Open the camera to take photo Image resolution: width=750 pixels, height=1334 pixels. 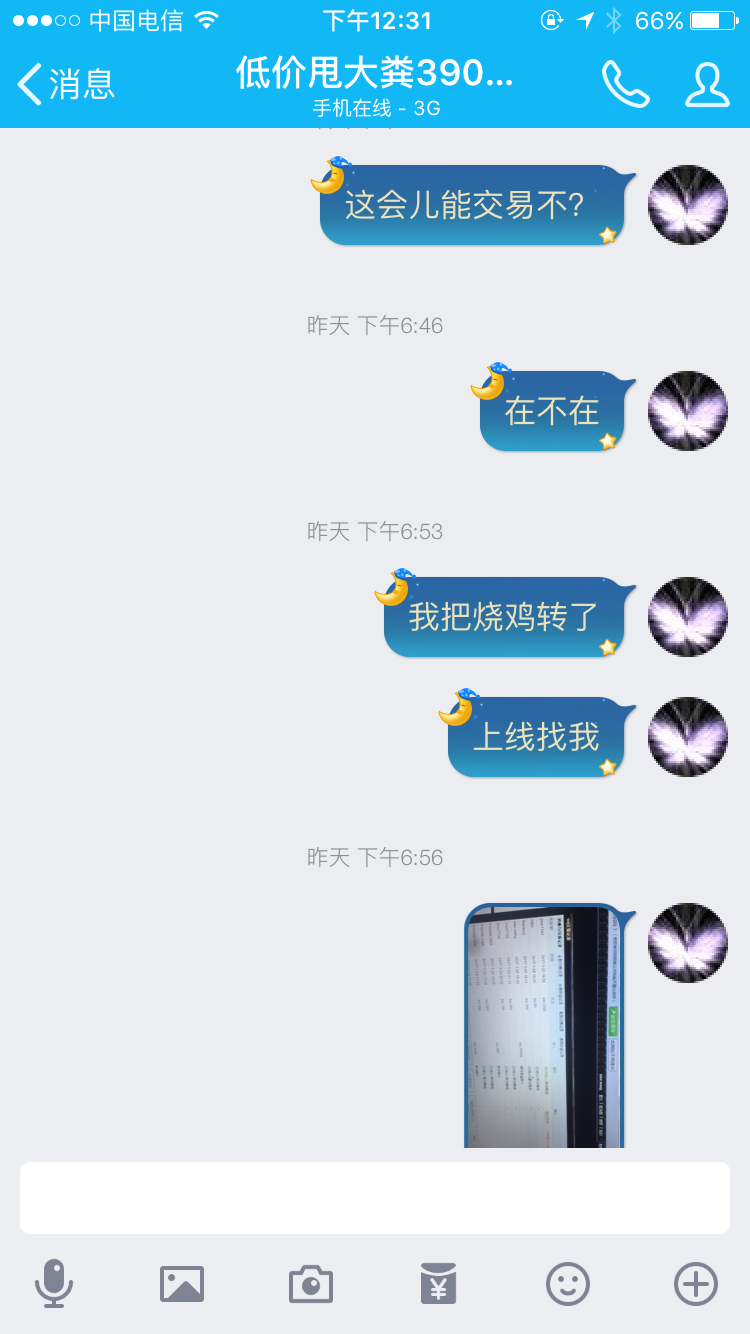coord(310,1283)
